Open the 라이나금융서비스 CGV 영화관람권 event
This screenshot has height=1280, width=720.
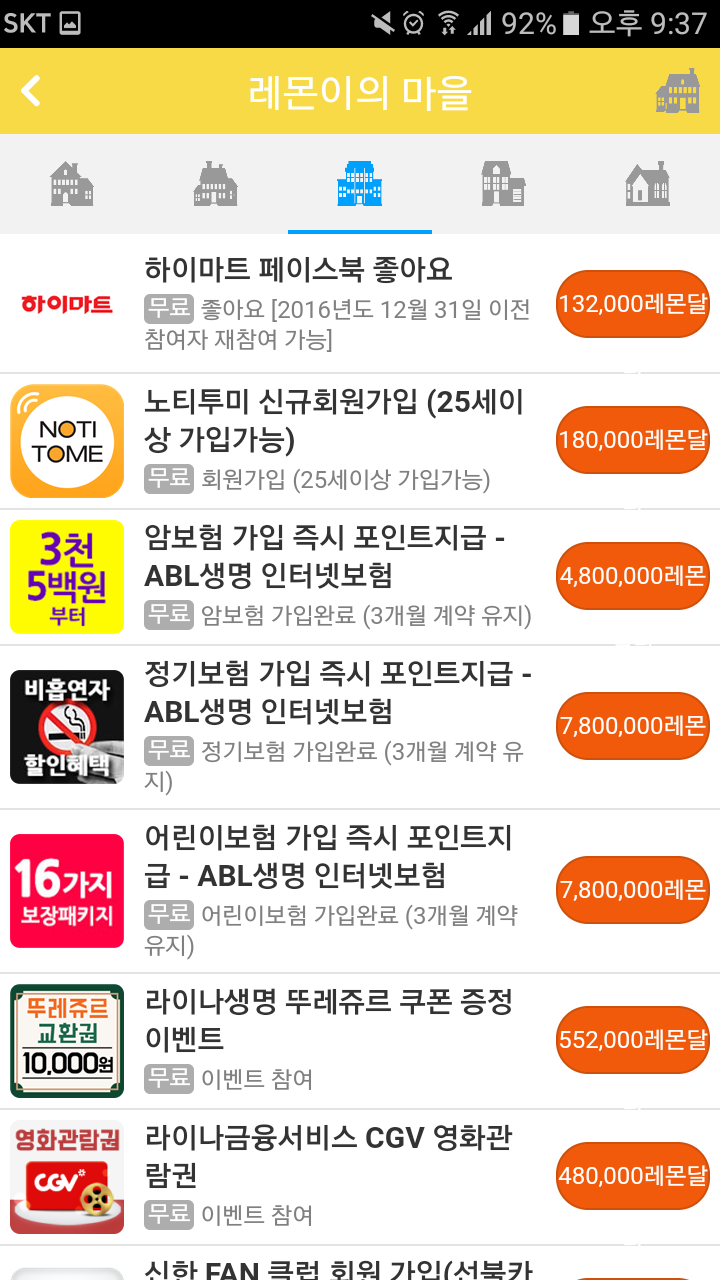(x=360, y=1177)
